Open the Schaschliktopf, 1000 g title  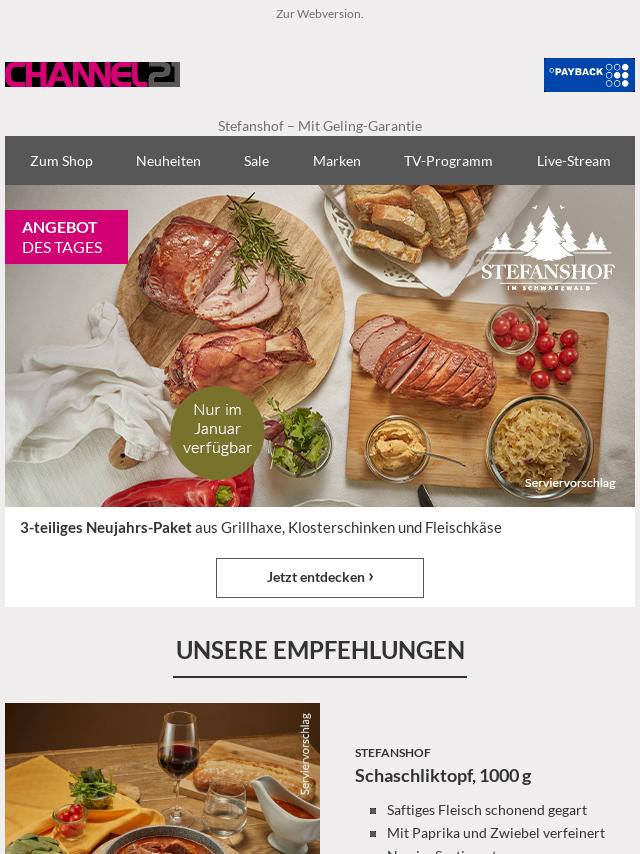click(x=443, y=775)
